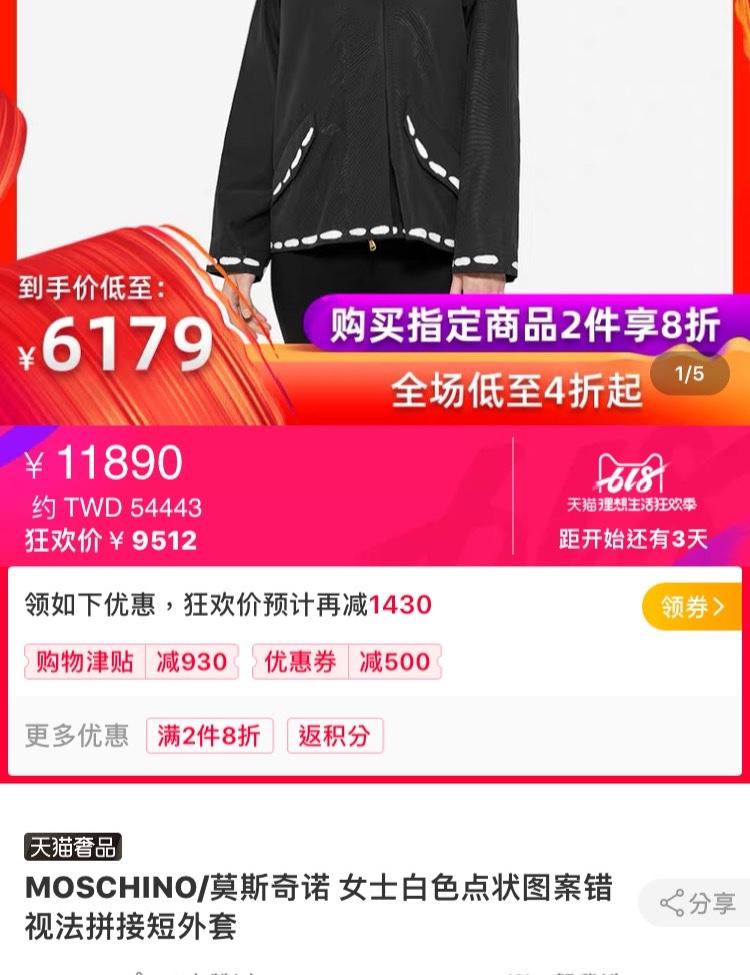Share this product via 分享
Viewport: 750px width, 975px height.
[697, 903]
